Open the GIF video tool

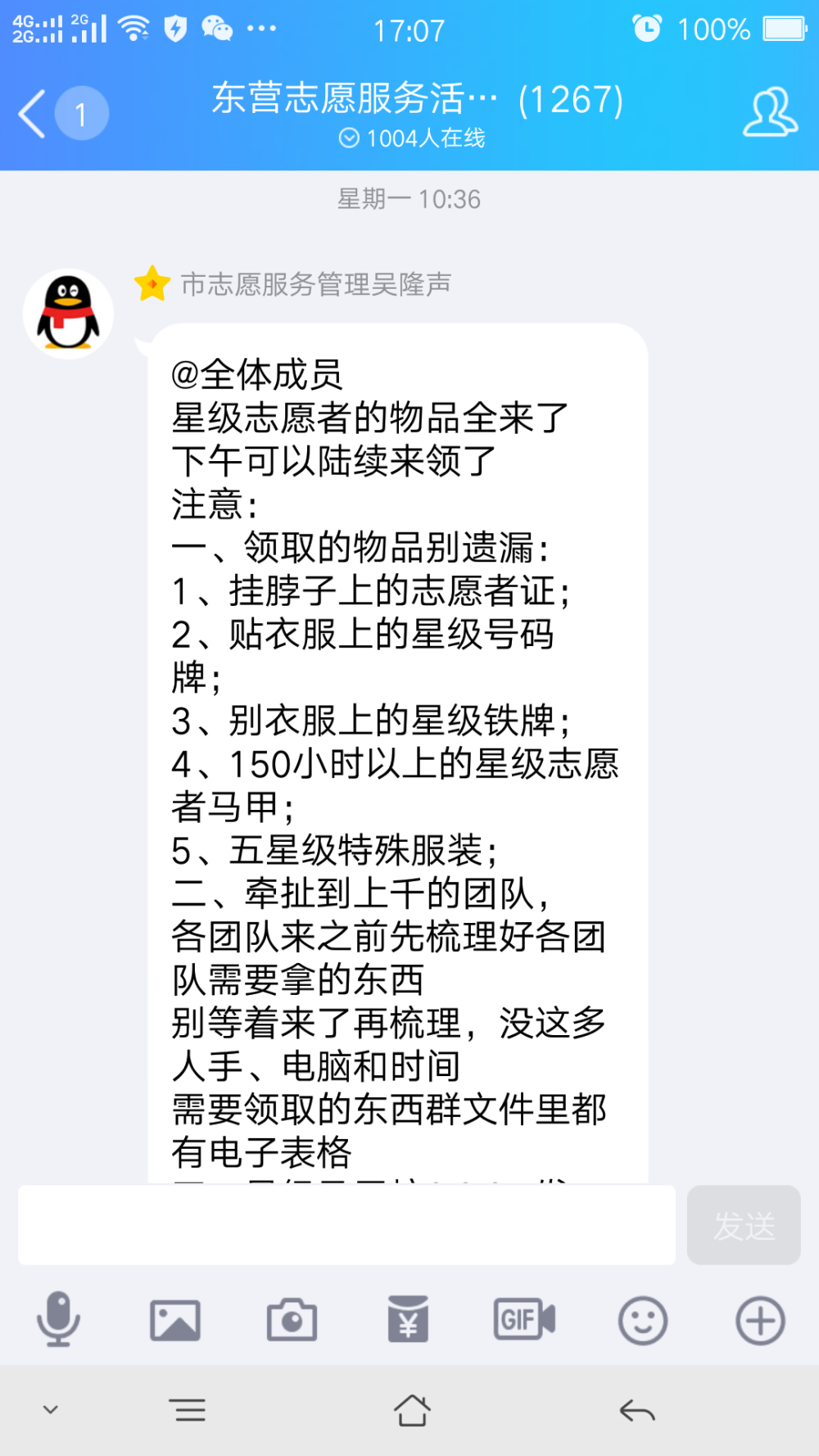pos(525,1319)
